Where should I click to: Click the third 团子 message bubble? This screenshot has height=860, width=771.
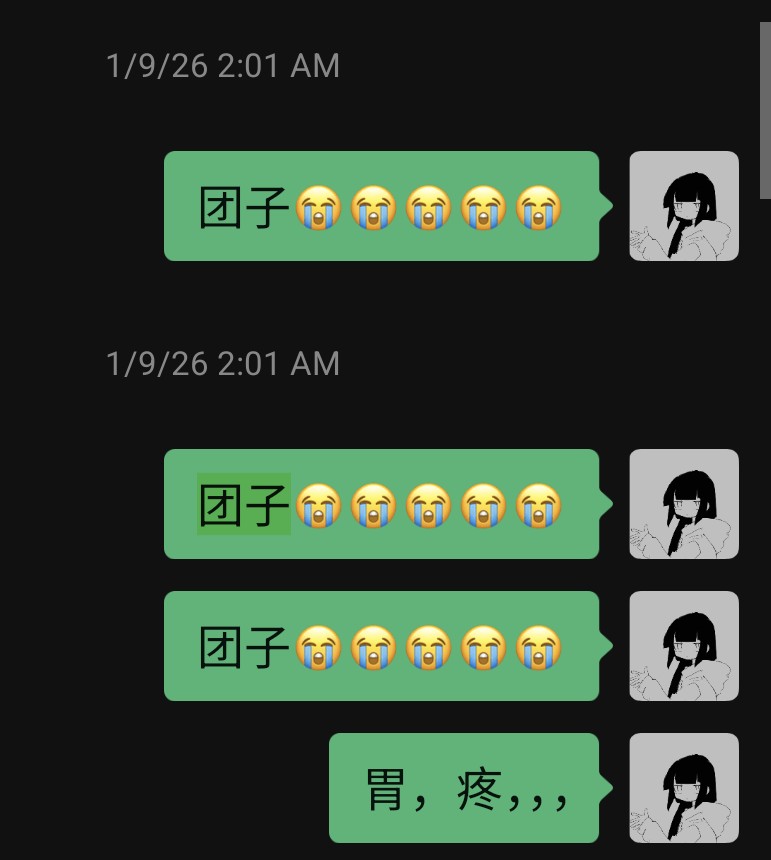click(x=381, y=646)
